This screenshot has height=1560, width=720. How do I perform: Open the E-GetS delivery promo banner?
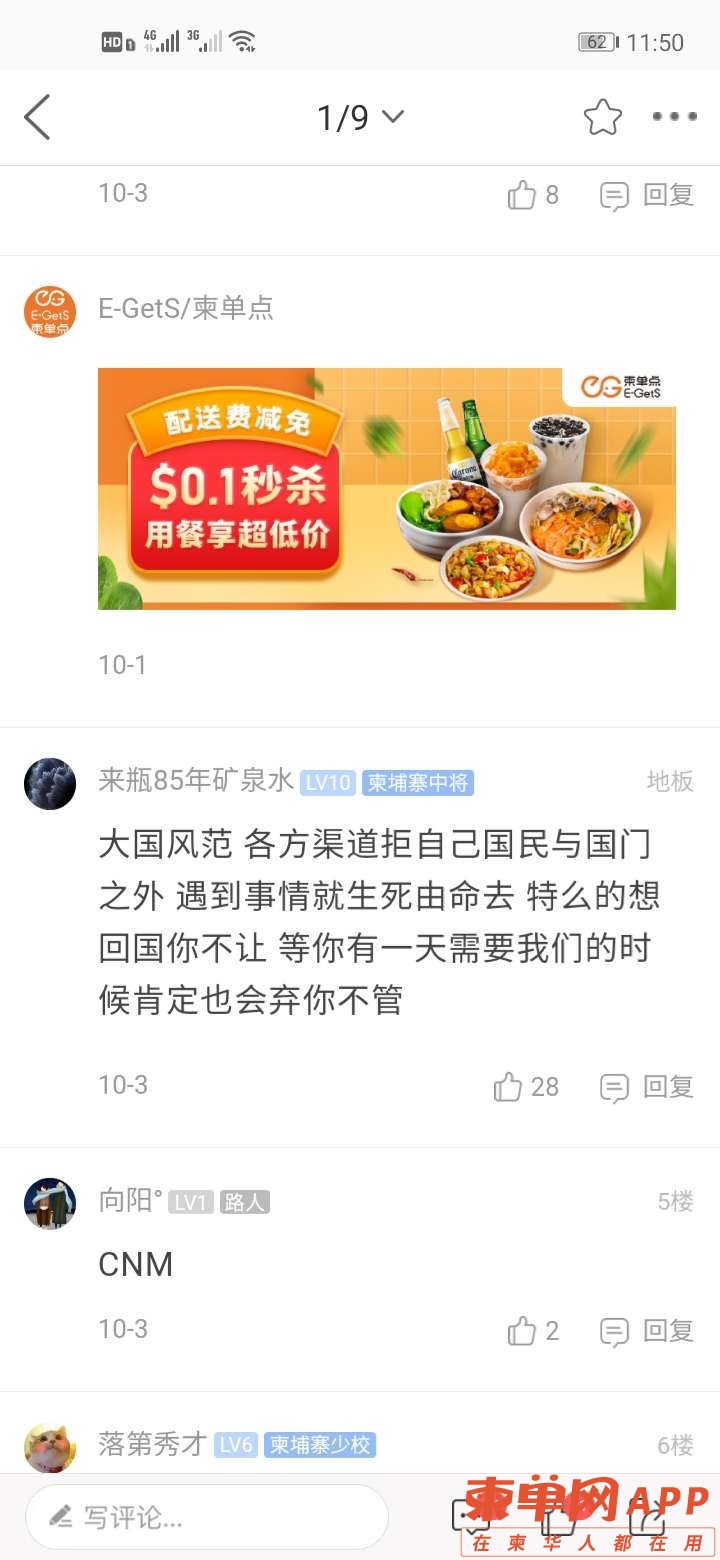point(386,488)
